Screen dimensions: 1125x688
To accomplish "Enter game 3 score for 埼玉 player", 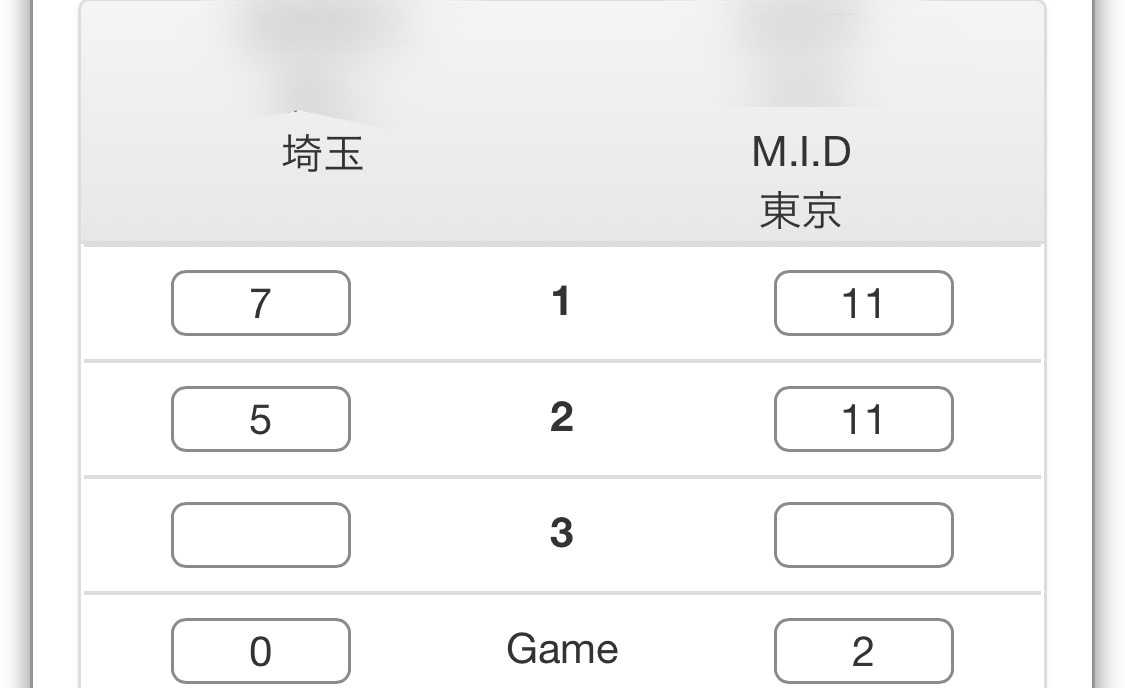I will pos(261,535).
